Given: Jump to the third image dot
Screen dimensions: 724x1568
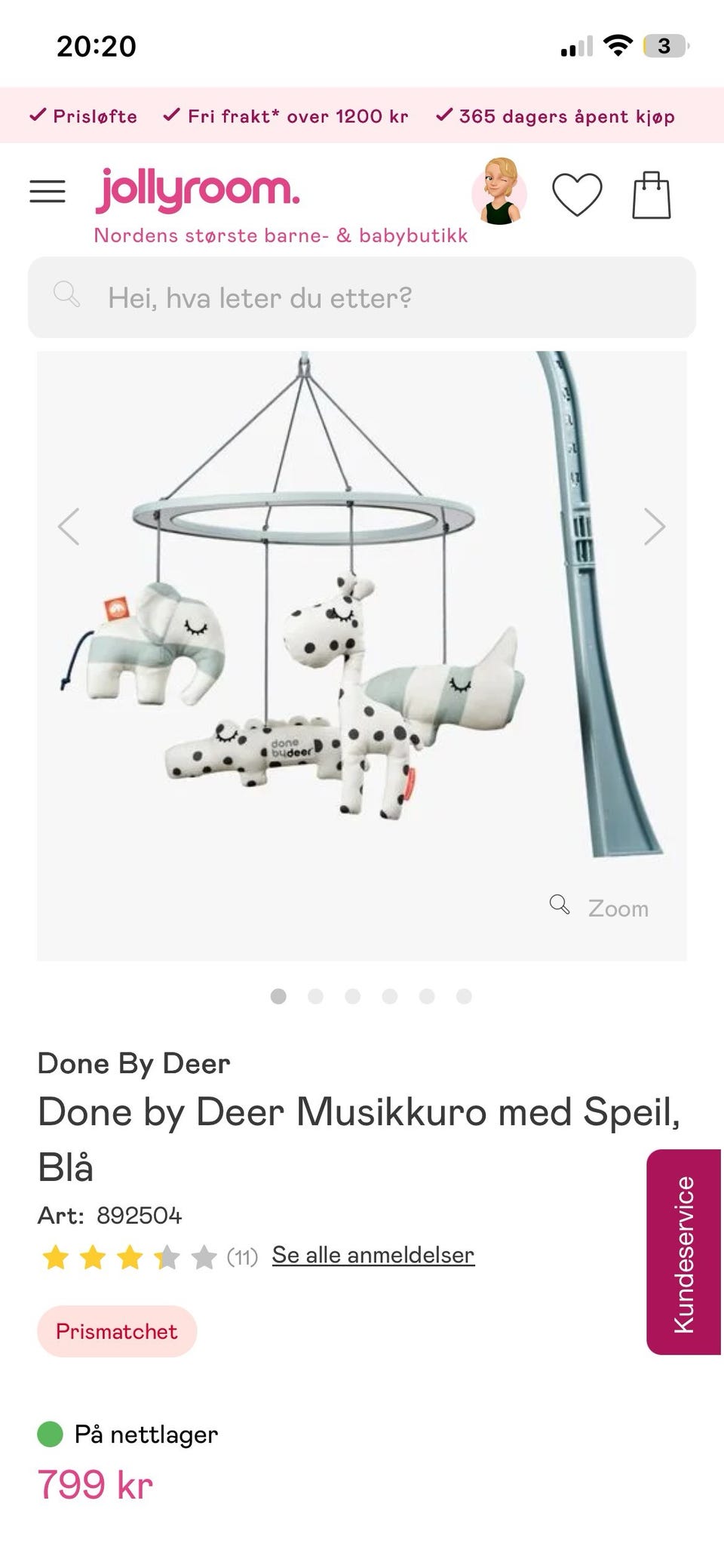Looking at the screenshot, I should coord(352,996).
